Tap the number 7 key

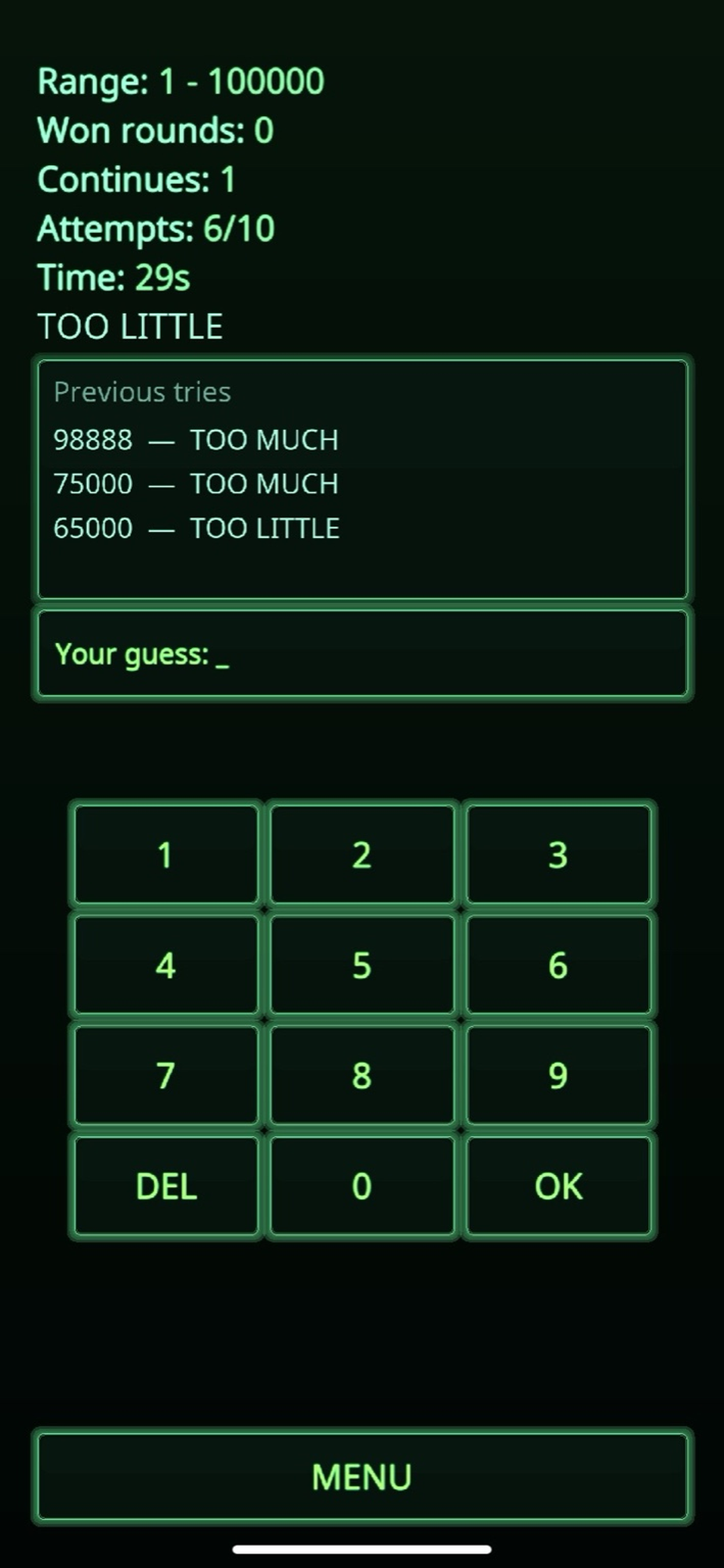pos(166,1076)
